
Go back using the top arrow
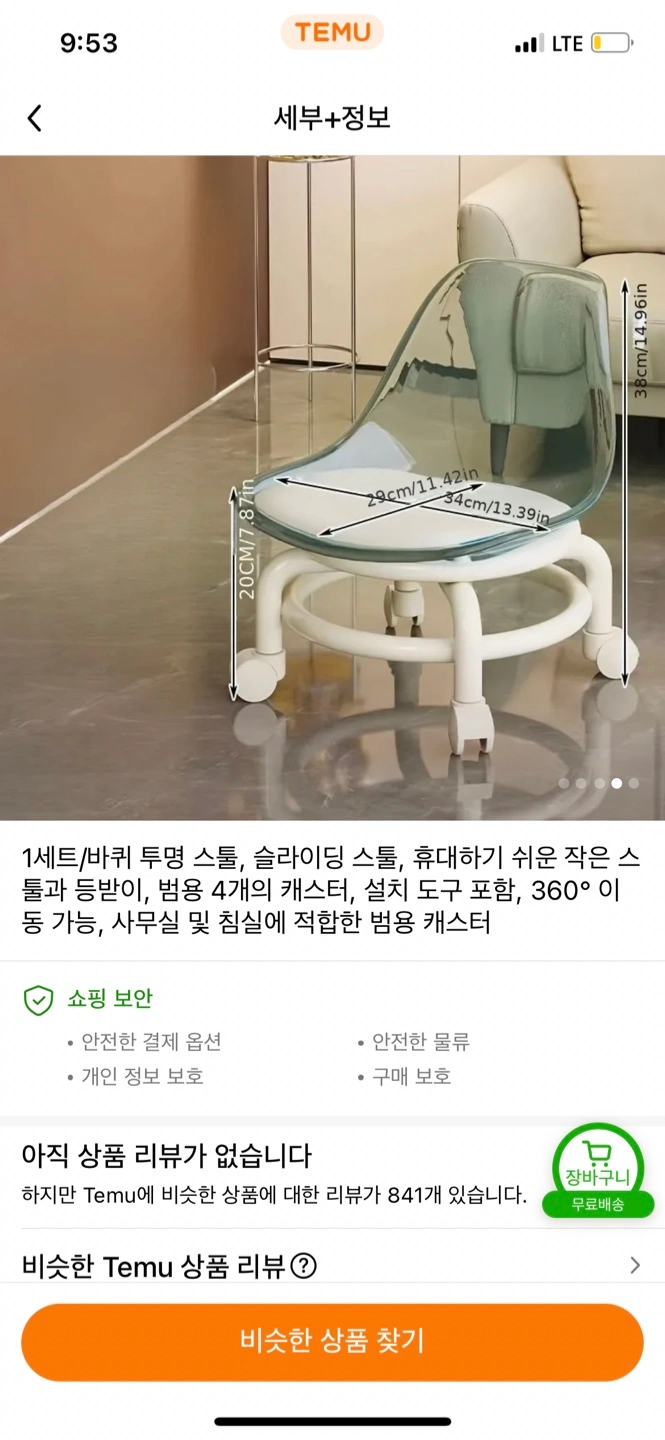click(x=35, y=118)
